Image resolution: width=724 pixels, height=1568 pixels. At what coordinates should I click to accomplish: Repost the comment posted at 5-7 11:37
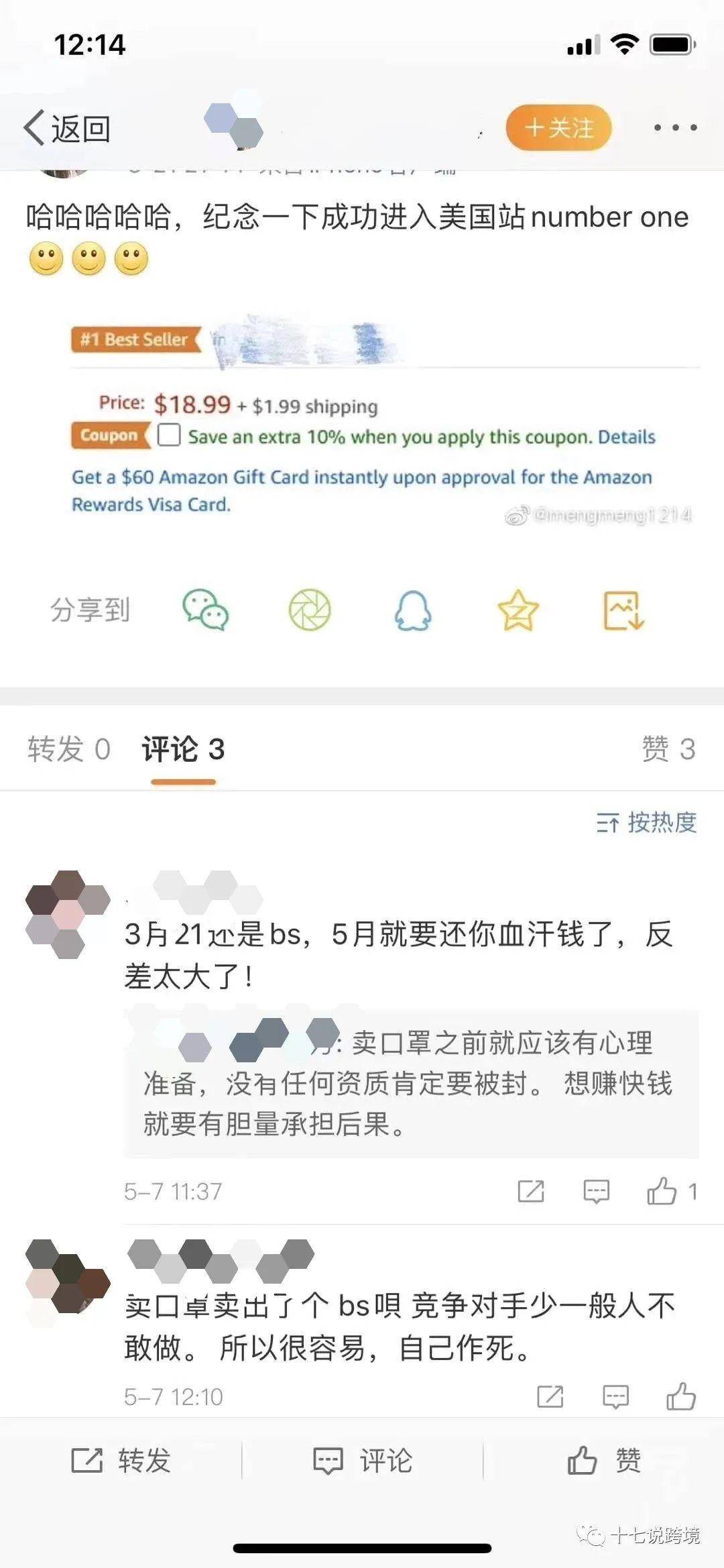coord(531,1191)
